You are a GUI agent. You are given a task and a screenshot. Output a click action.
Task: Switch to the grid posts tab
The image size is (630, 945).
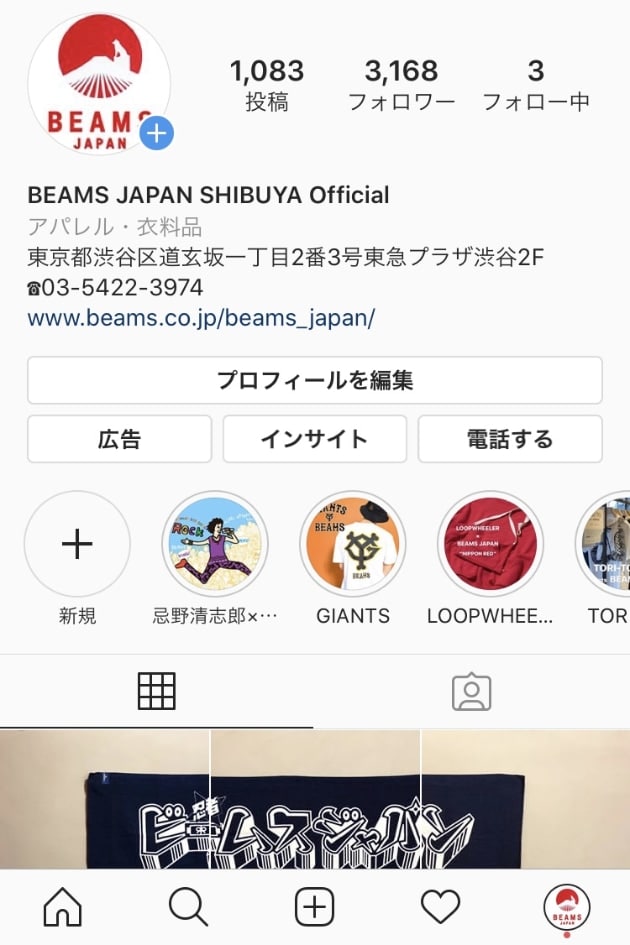pos(157,691)
